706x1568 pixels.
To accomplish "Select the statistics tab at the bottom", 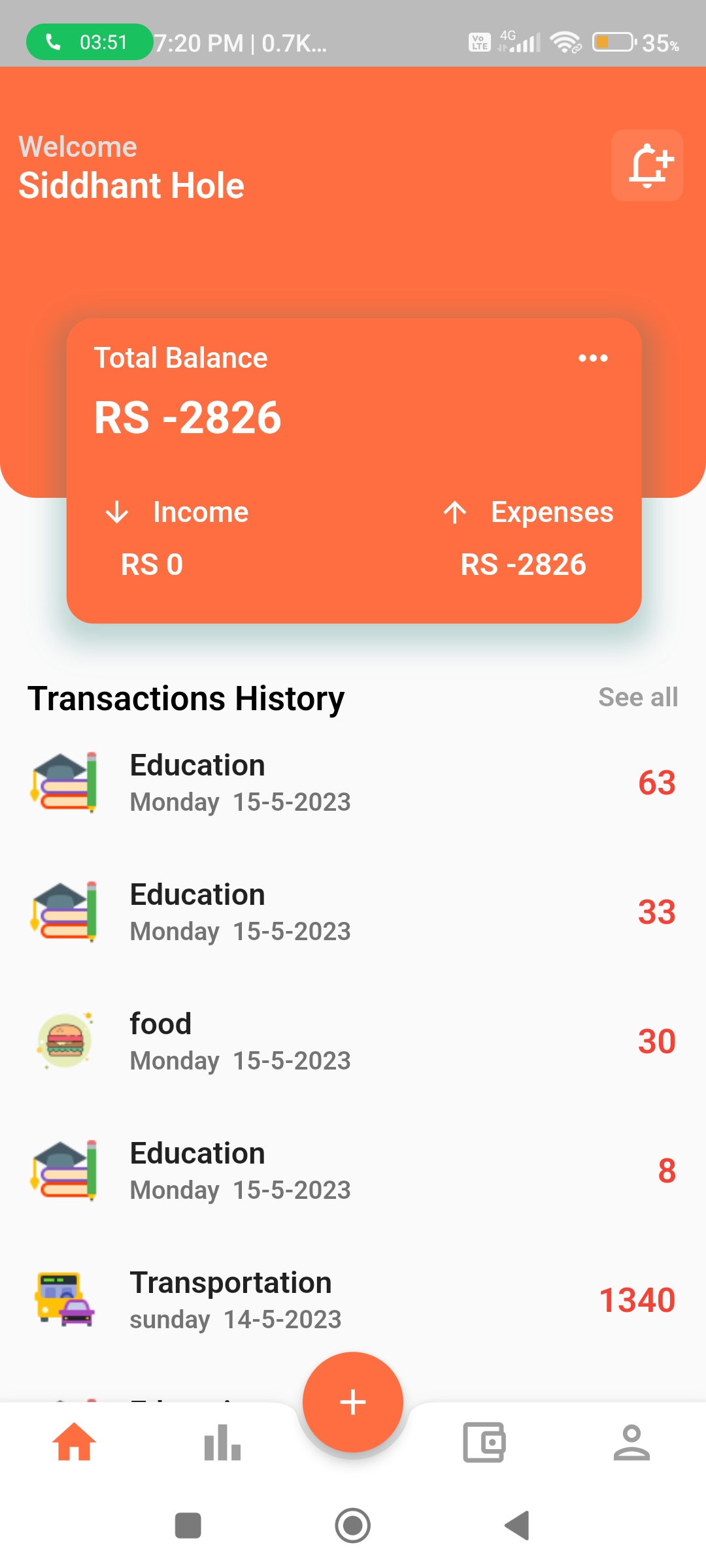I will click(222, 1442).
